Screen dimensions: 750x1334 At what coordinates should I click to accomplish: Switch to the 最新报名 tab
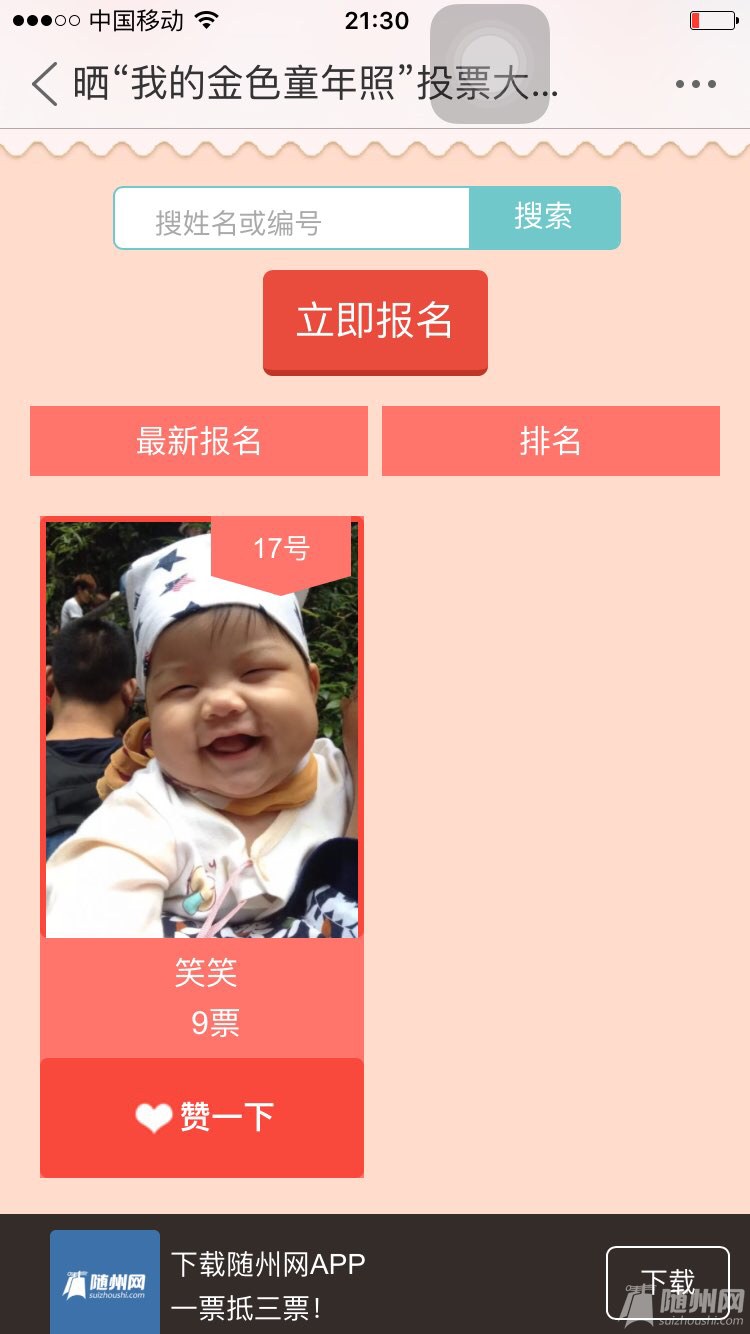click(199, 441)
